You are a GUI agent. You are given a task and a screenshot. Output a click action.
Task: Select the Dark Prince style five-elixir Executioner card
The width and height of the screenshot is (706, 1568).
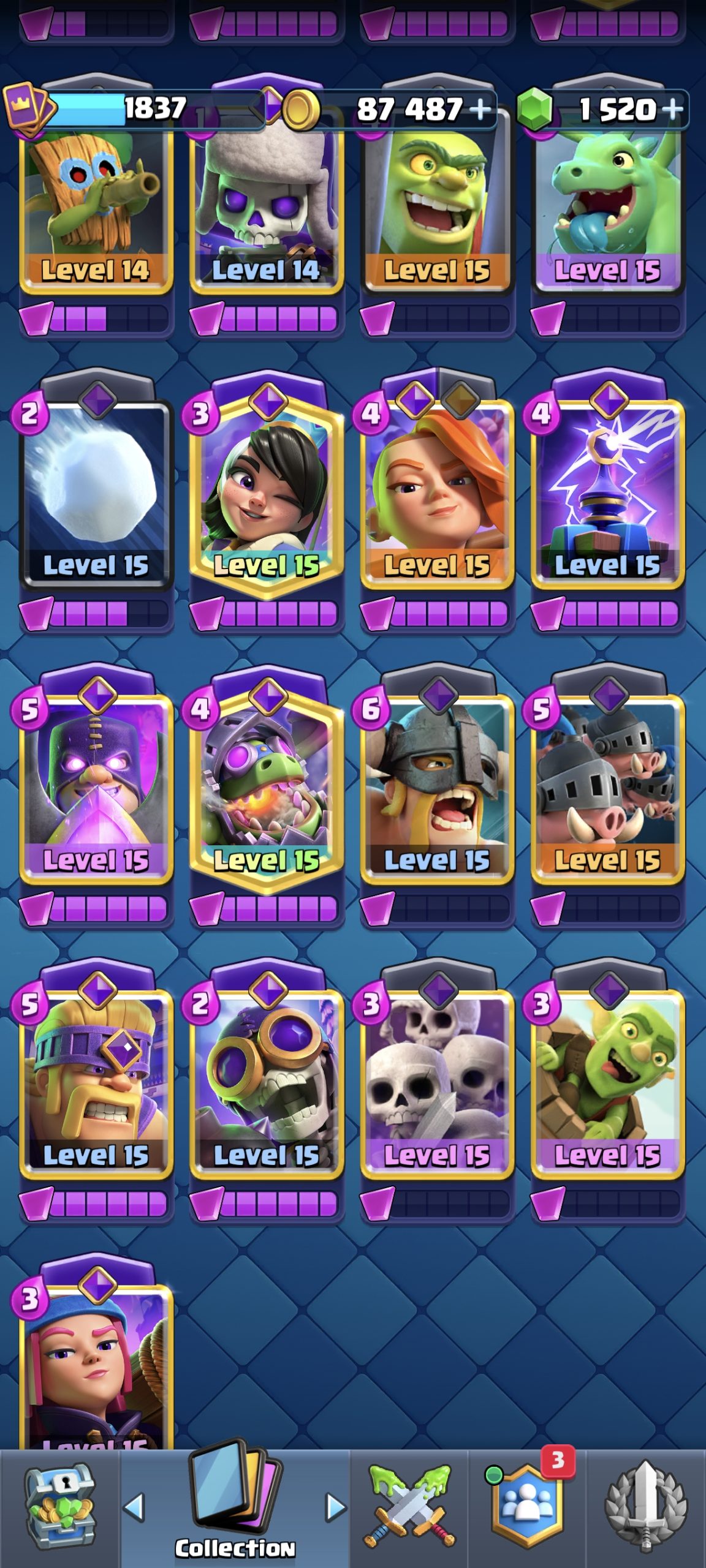point(96,790)
